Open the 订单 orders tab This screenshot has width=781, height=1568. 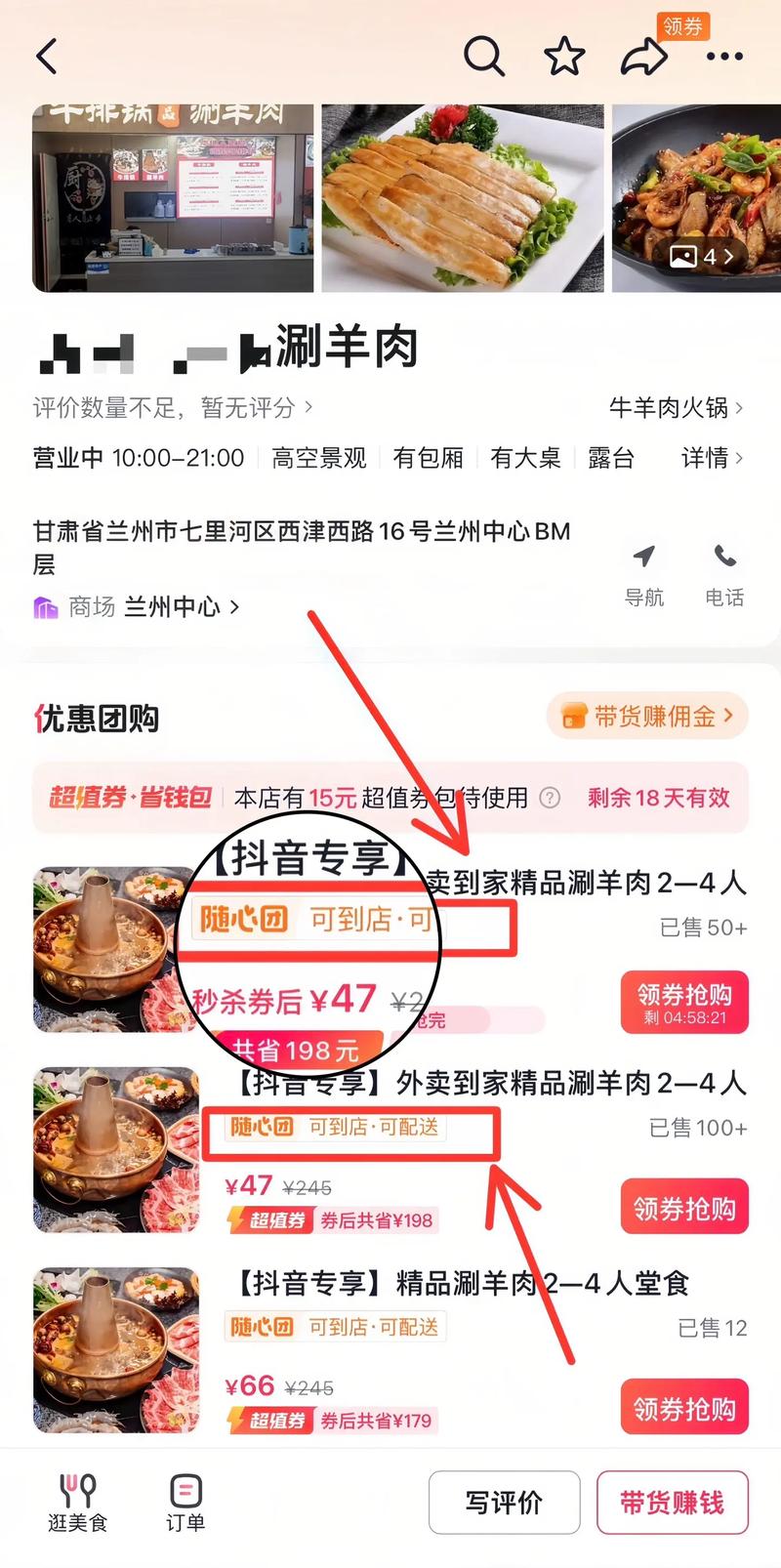pyautogui.click(x=185, y=1502)
